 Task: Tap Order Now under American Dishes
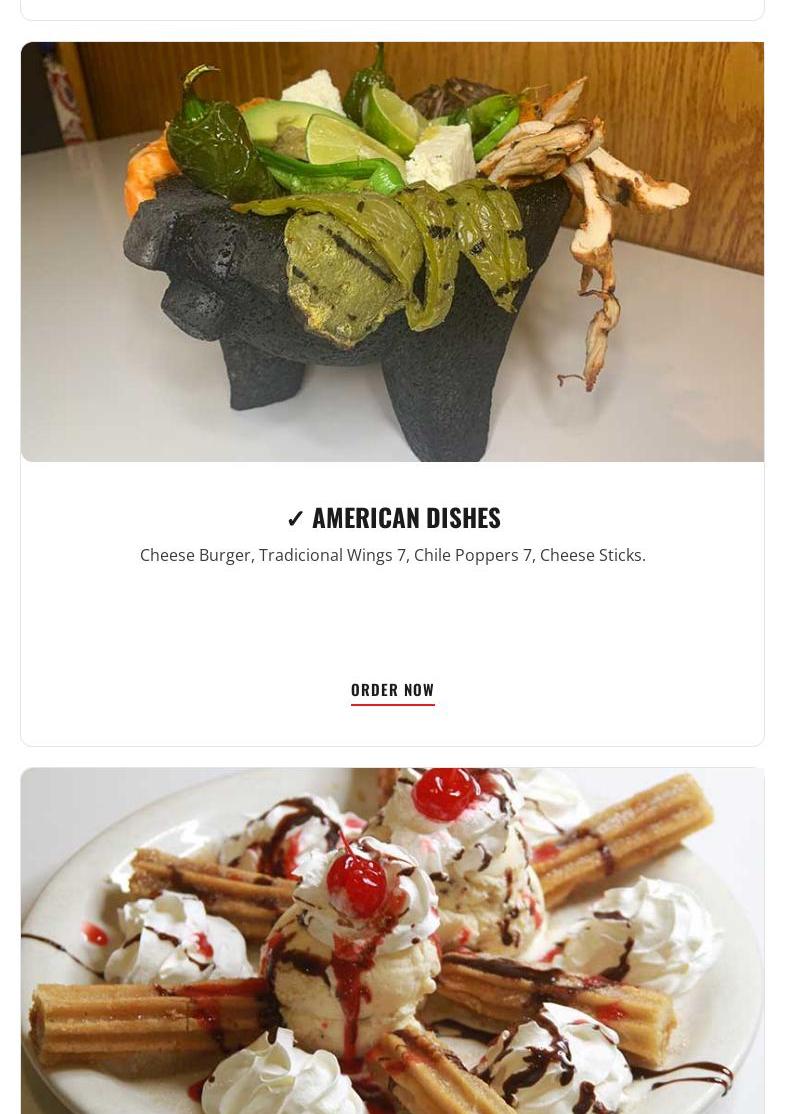click(392, 690)
